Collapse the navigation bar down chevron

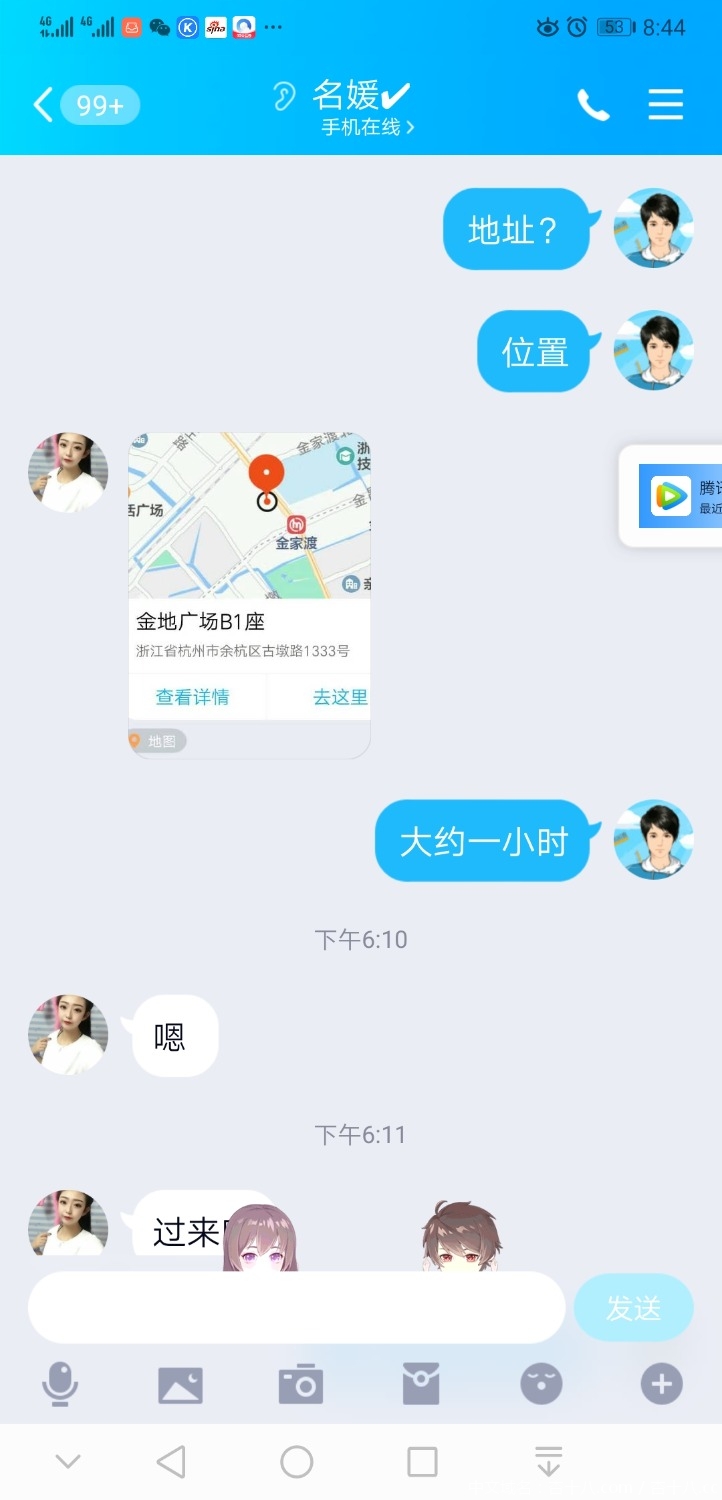pyautogui.click(x=67, y=1461)
